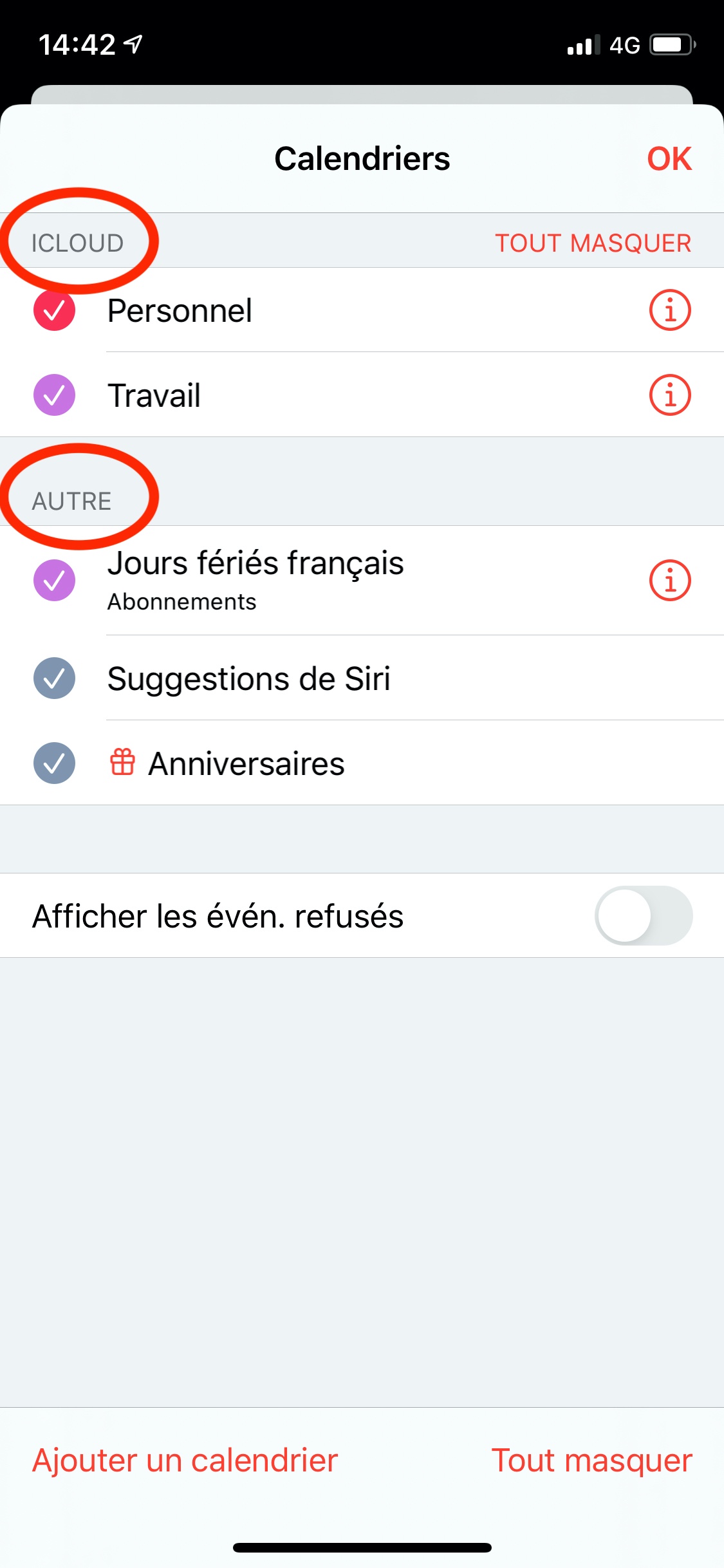View details of the Travail calendar
The image size is (724, 1568).
click(669, 395)
